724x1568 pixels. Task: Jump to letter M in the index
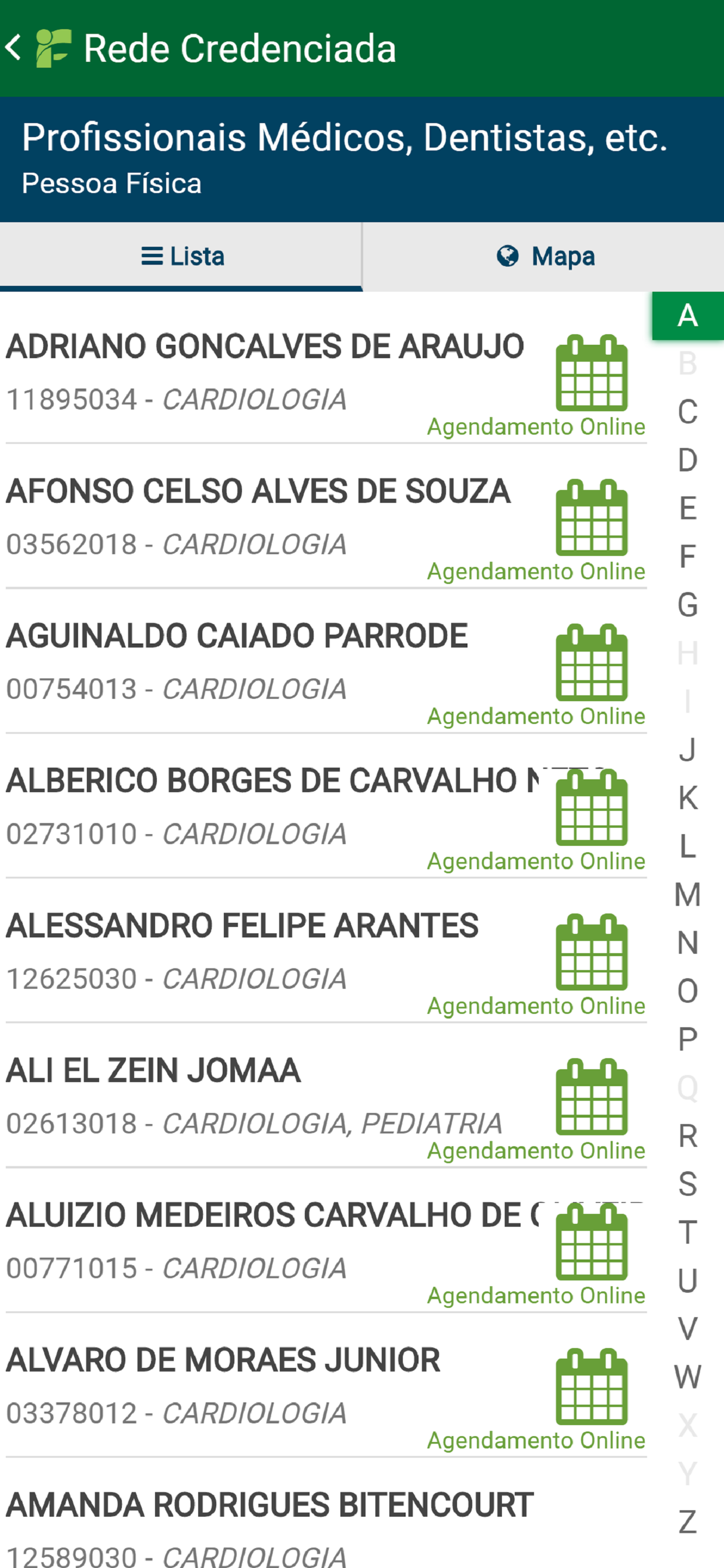click(687, 895)
